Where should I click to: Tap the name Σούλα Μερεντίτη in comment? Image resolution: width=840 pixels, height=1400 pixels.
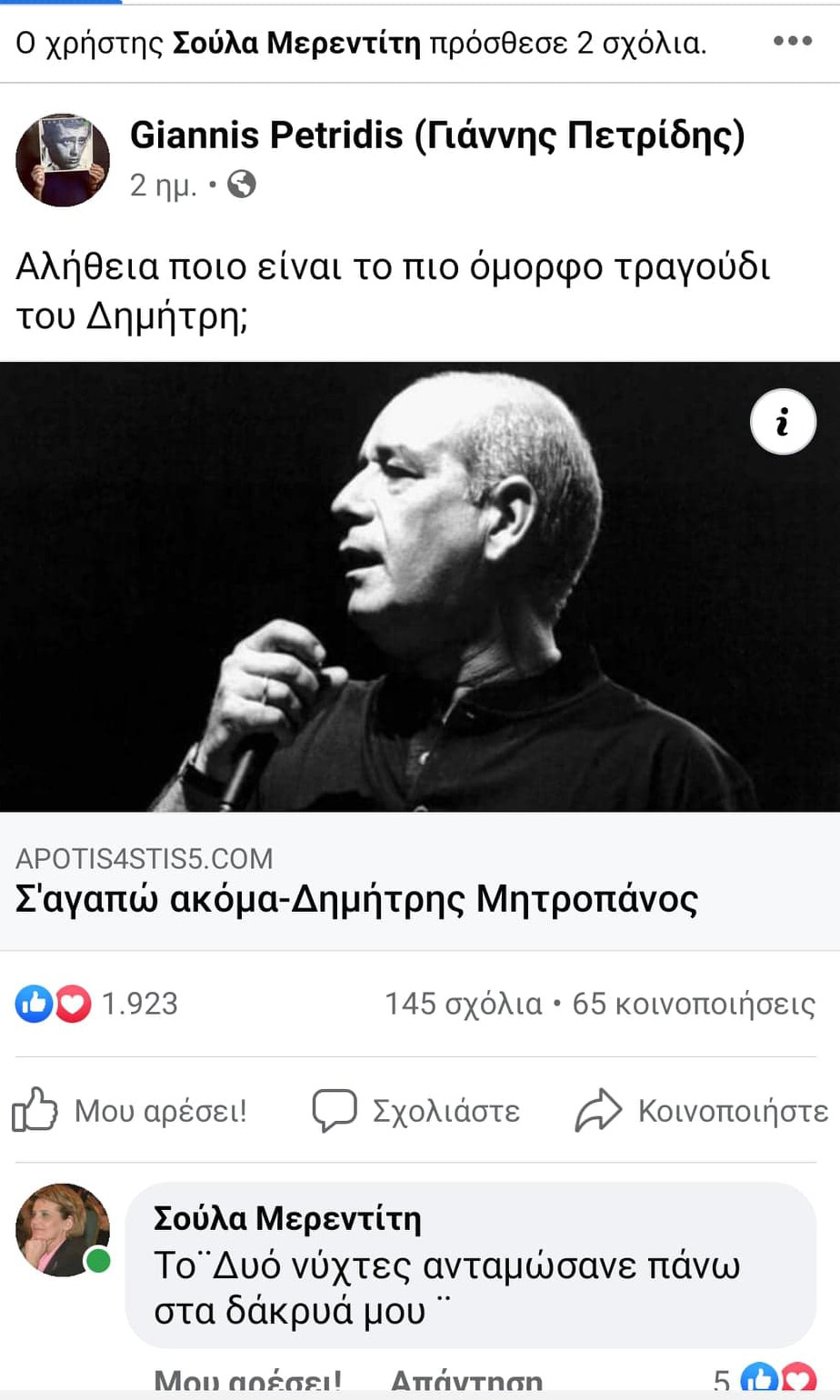287,1218
